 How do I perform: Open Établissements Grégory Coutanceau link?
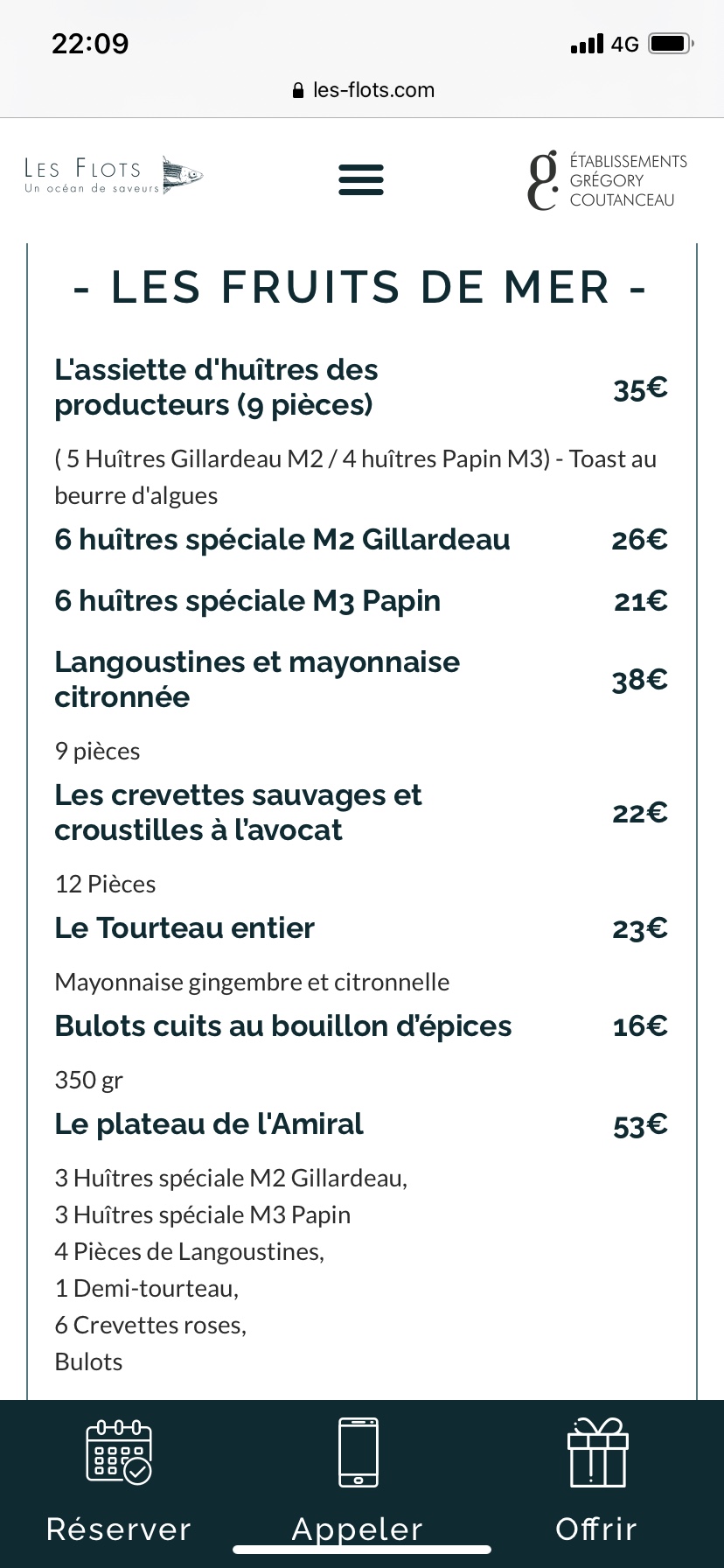click(607, 180)
